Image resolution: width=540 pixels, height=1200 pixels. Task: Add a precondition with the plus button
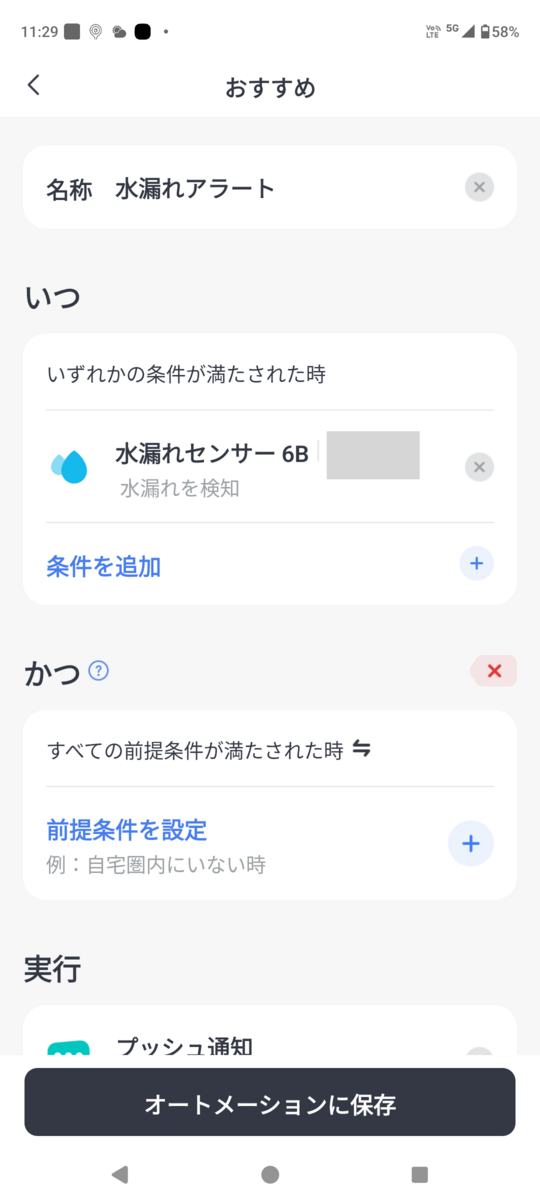click(x=471, y=844)
